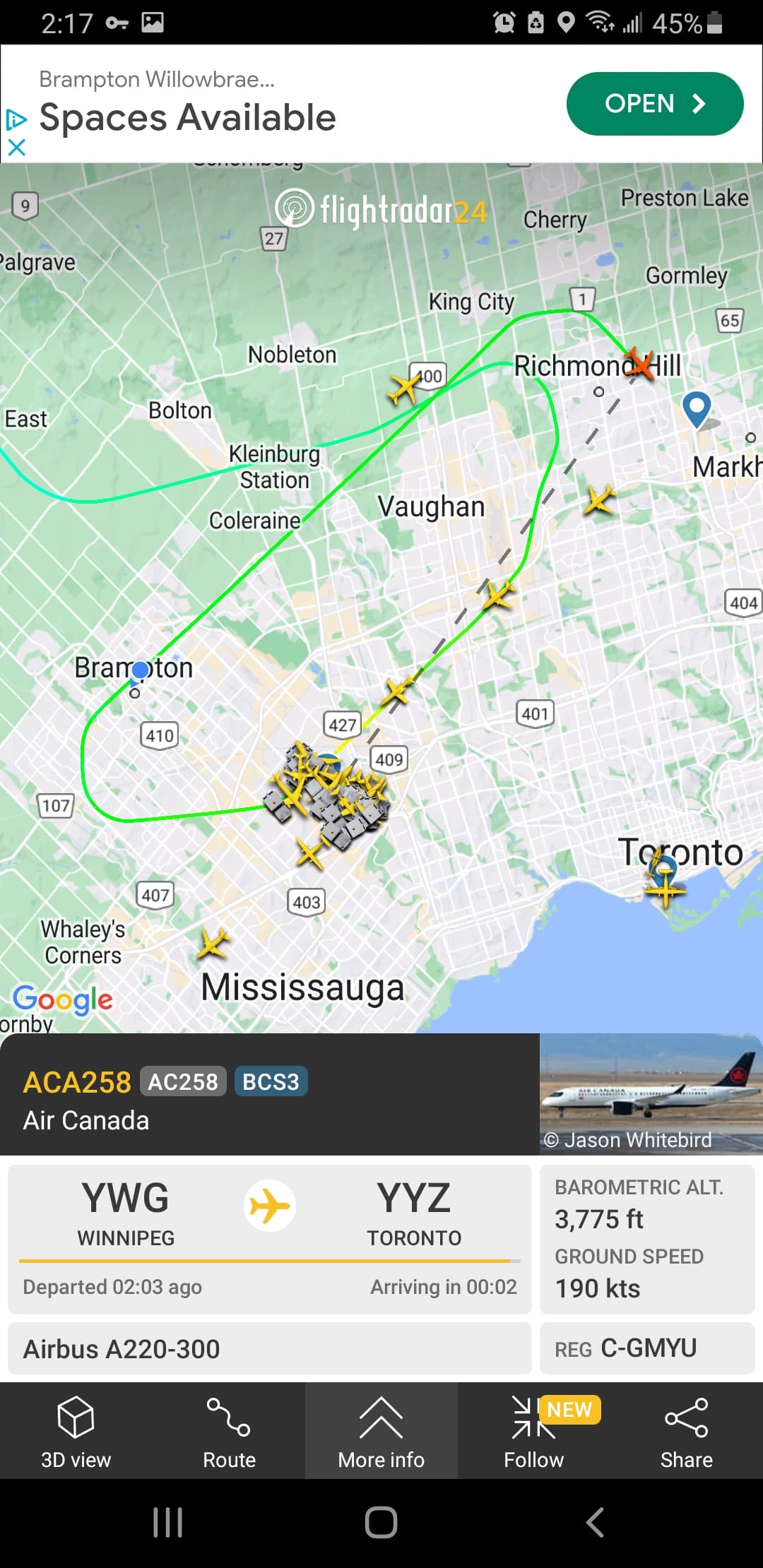Select the plane near Nobleton
The width and height of the screenshot is (763, 1568).
pyautogui.click(x=405, y=388)
